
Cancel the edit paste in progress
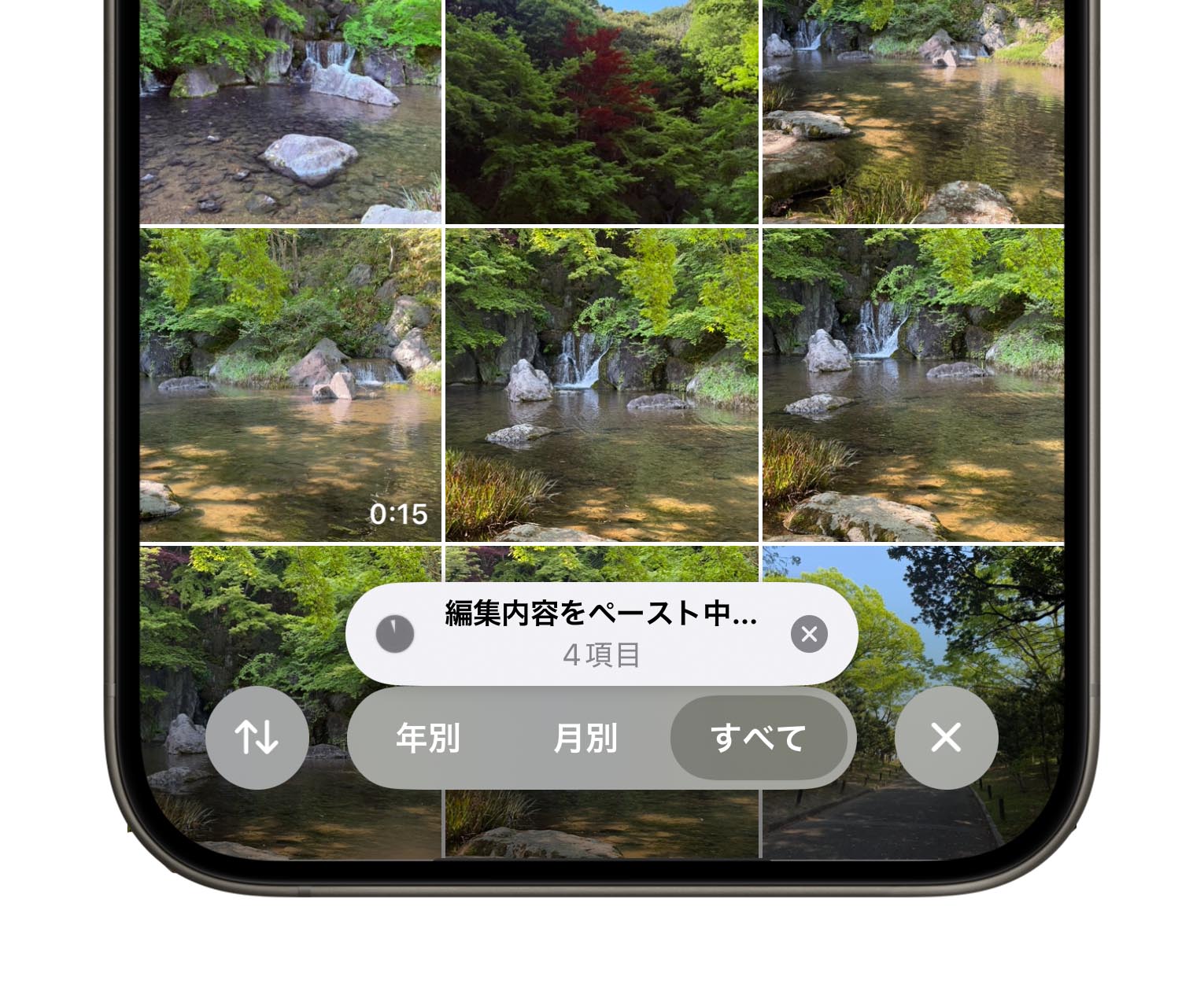809,634
